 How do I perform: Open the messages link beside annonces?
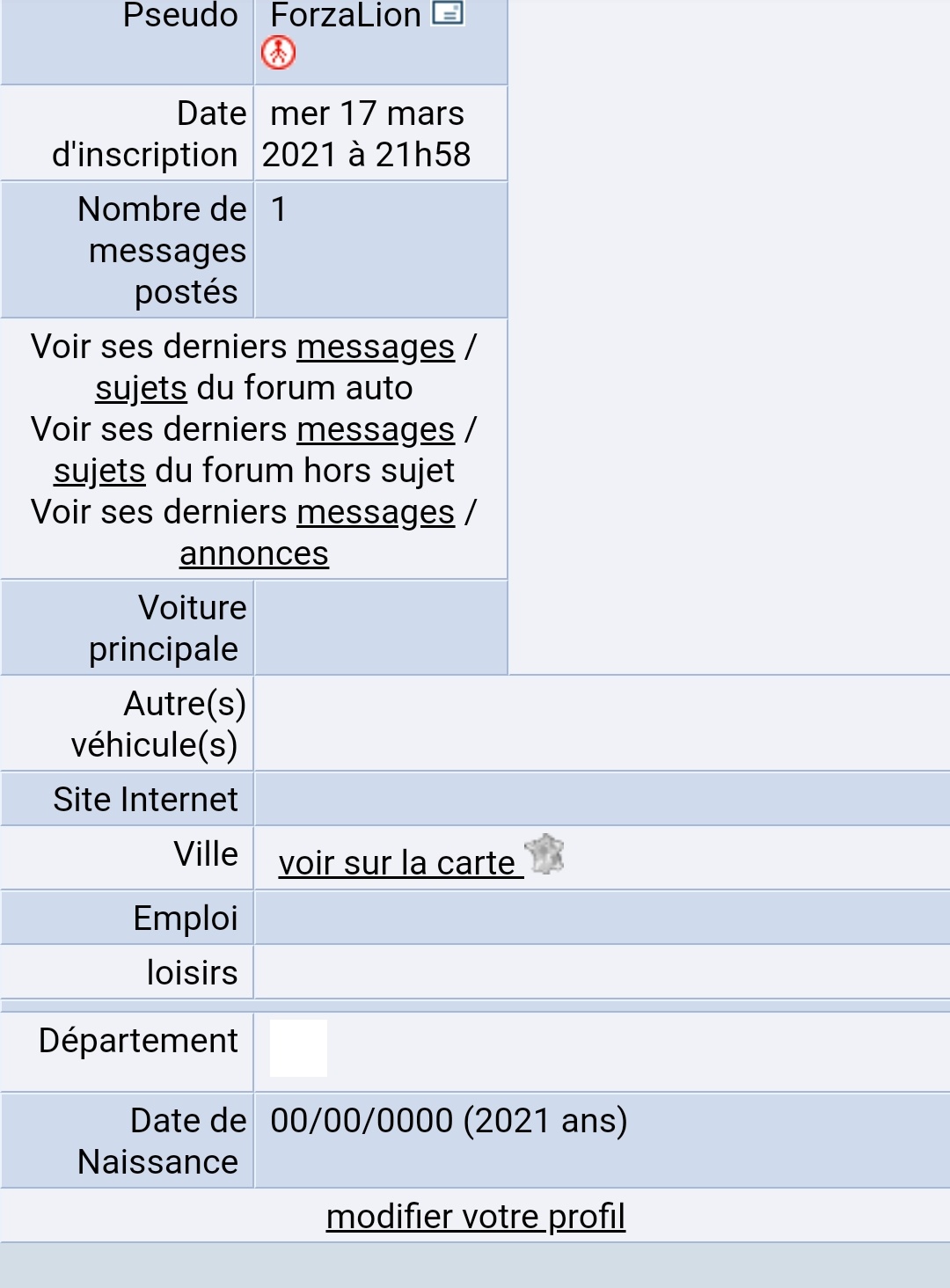click(x=376, y=513)
